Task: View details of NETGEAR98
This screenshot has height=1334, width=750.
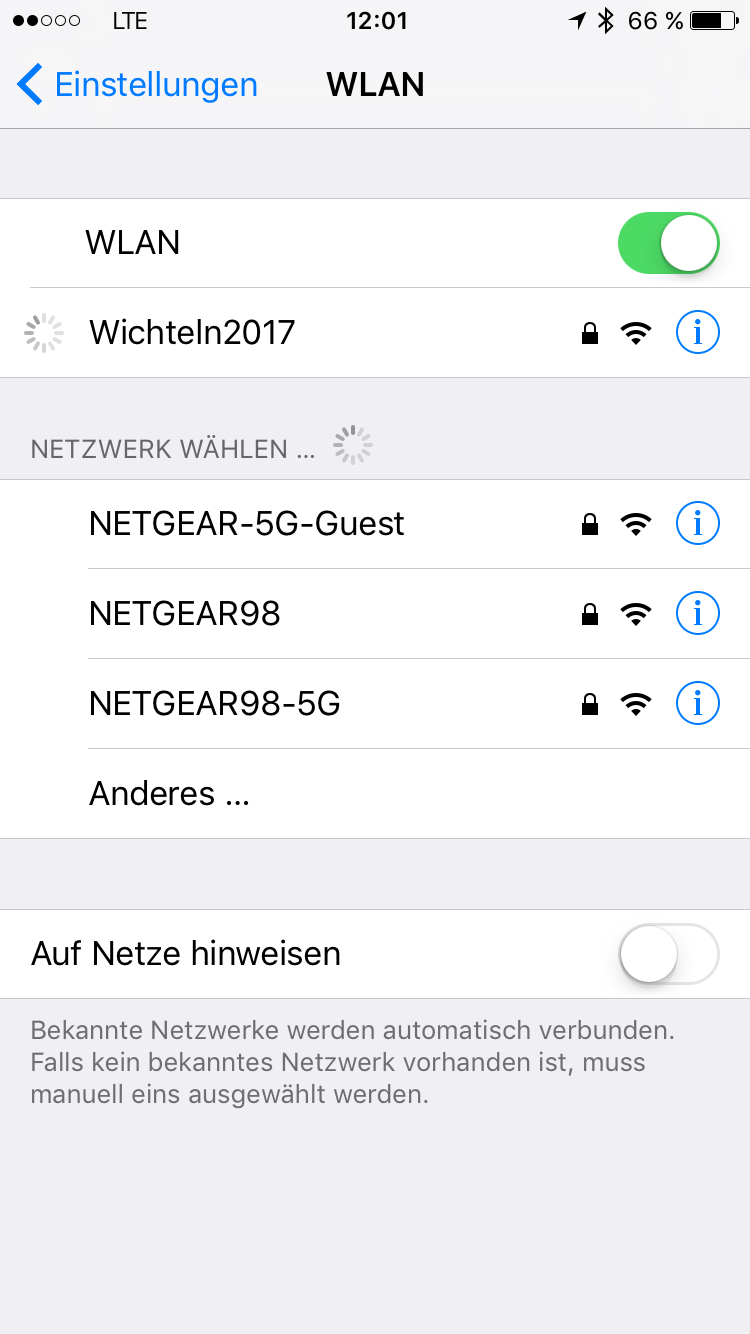Action: click(697, 614)
